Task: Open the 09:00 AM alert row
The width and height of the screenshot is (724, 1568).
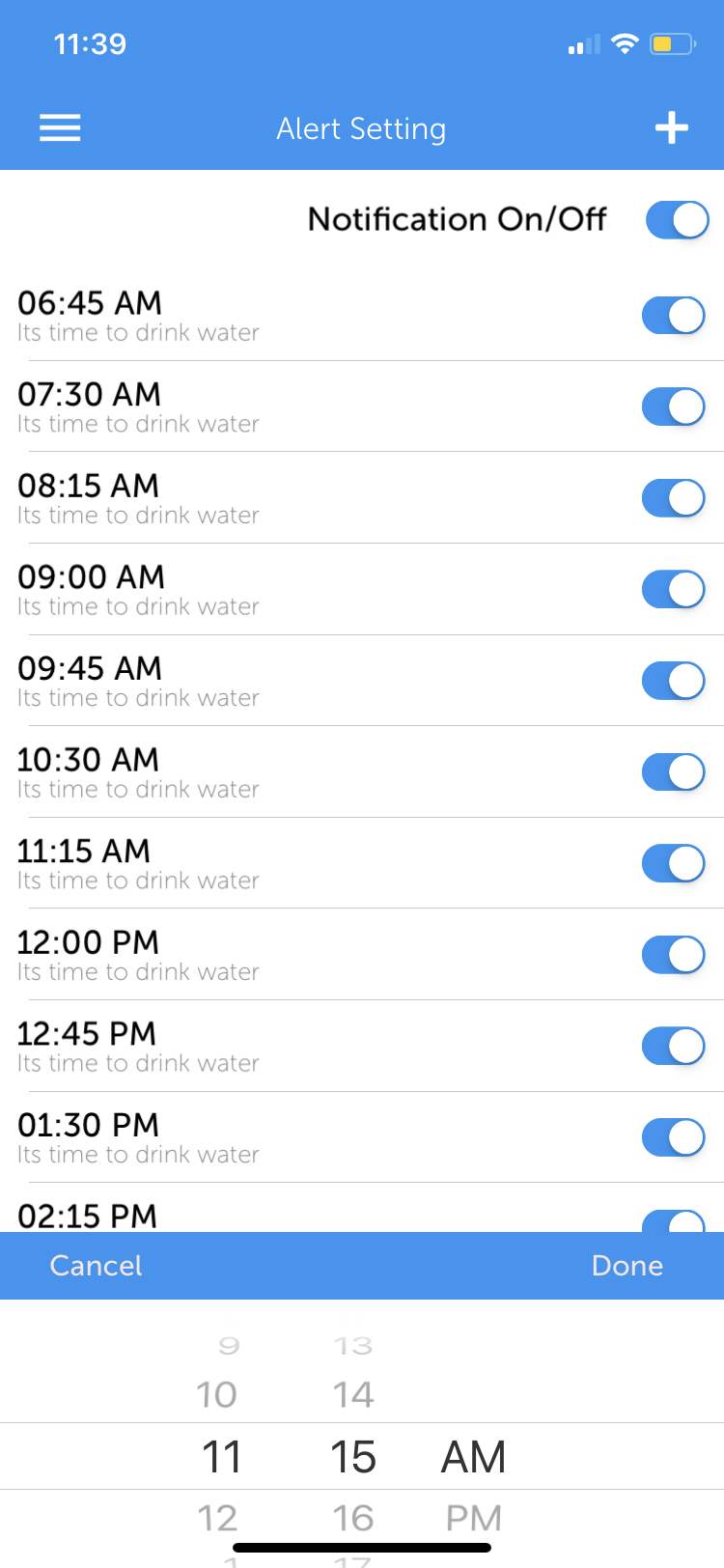Action: pos(362,590)
